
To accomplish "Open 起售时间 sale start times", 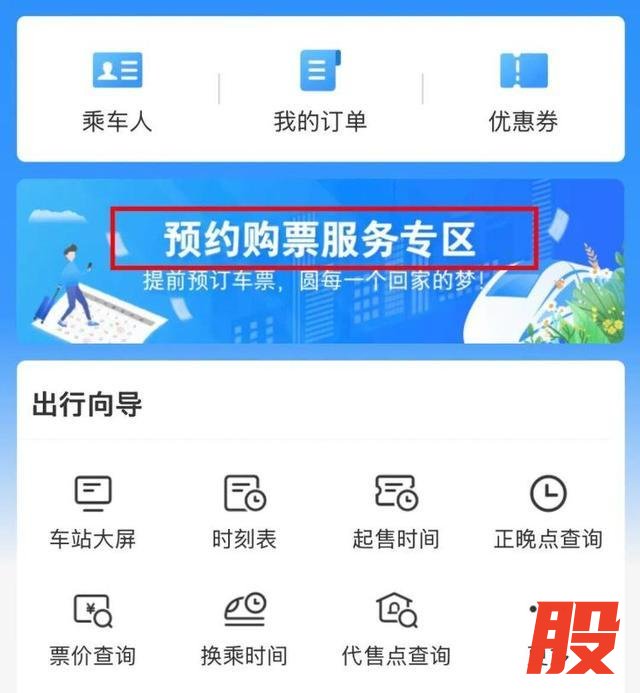I will click(x=396, y=512).
